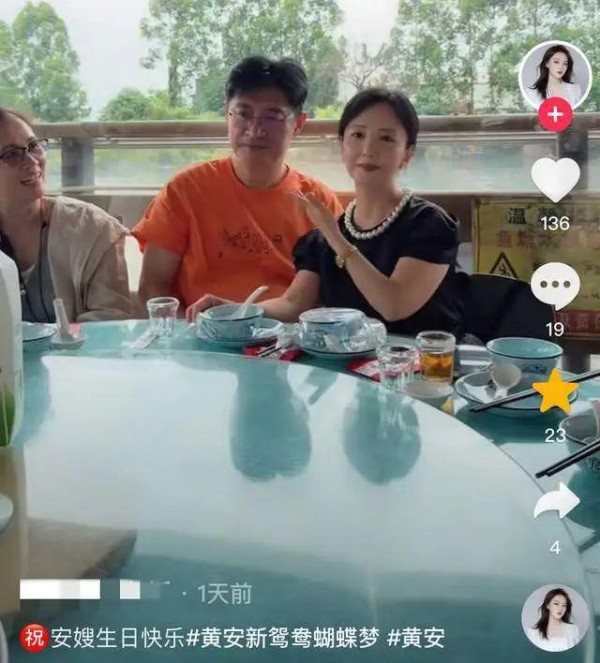Follow the creator with the red plus
Viewport: 600px width, 663px height.
[x=555, y=115]
